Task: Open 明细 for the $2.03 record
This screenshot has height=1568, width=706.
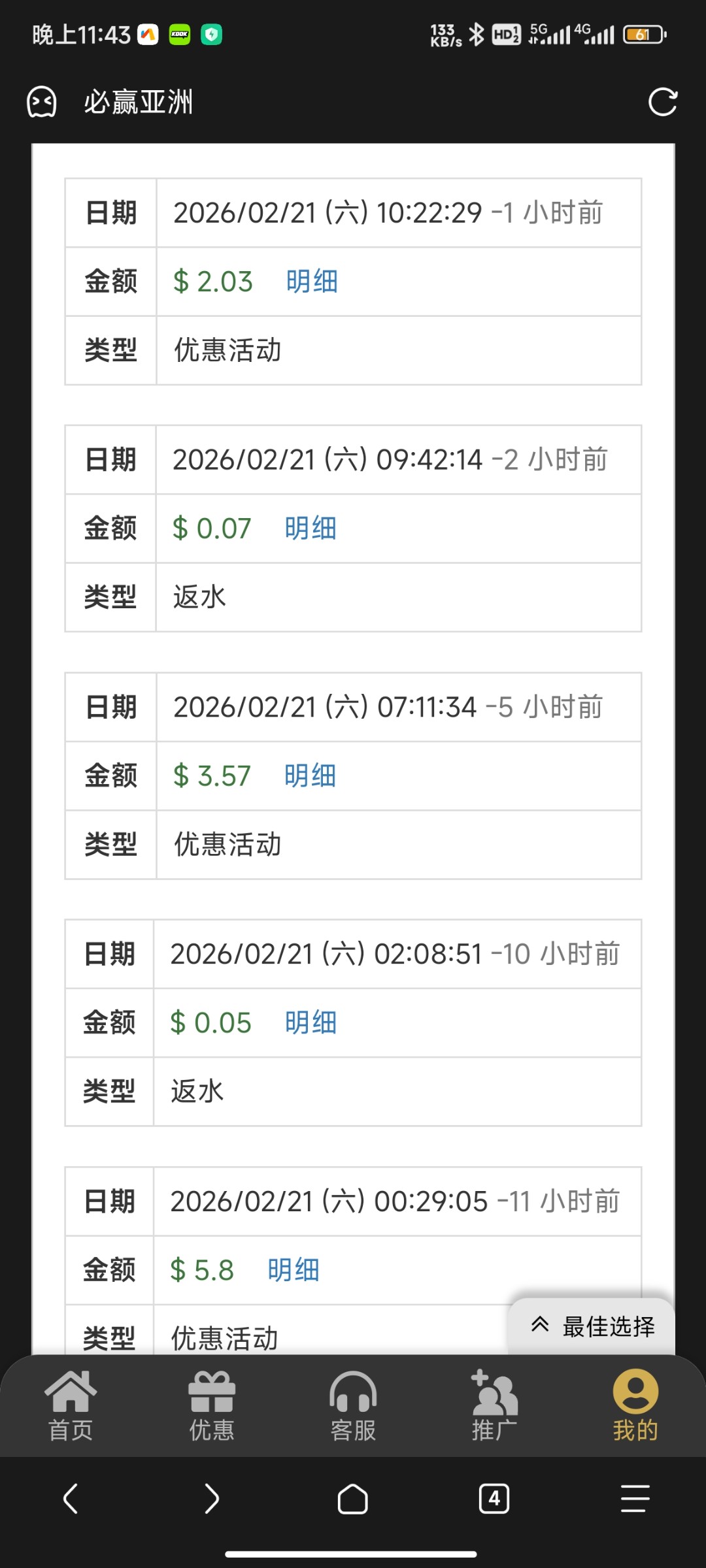Action: (311, 281)
